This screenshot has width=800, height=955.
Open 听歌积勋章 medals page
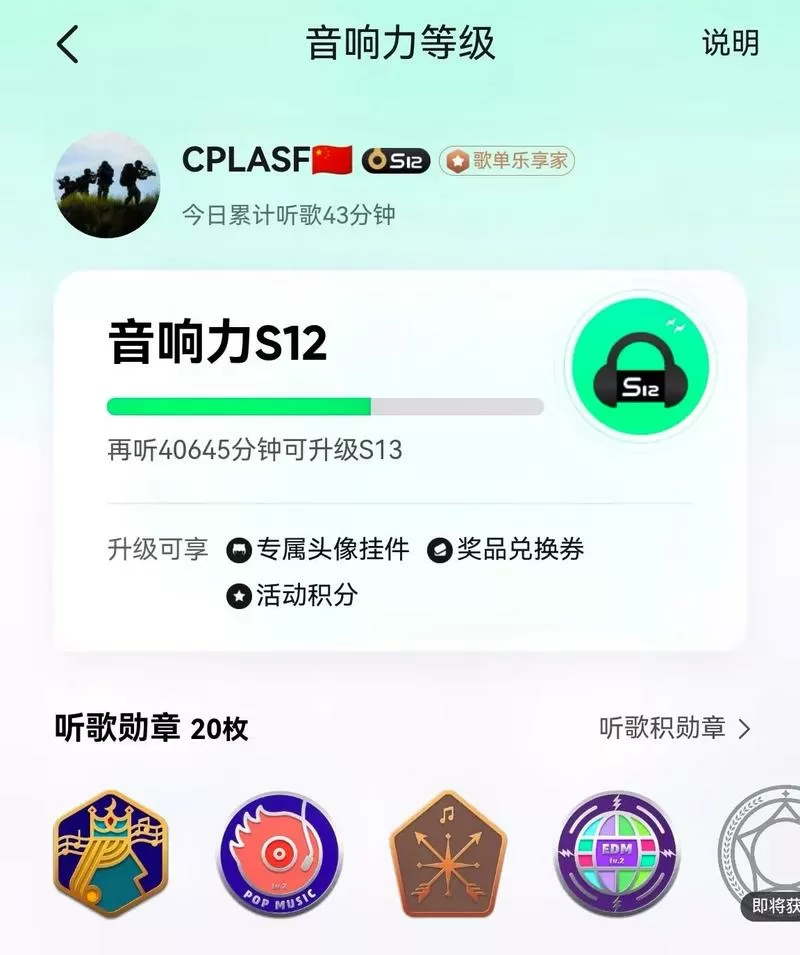[x=675, y=728]
